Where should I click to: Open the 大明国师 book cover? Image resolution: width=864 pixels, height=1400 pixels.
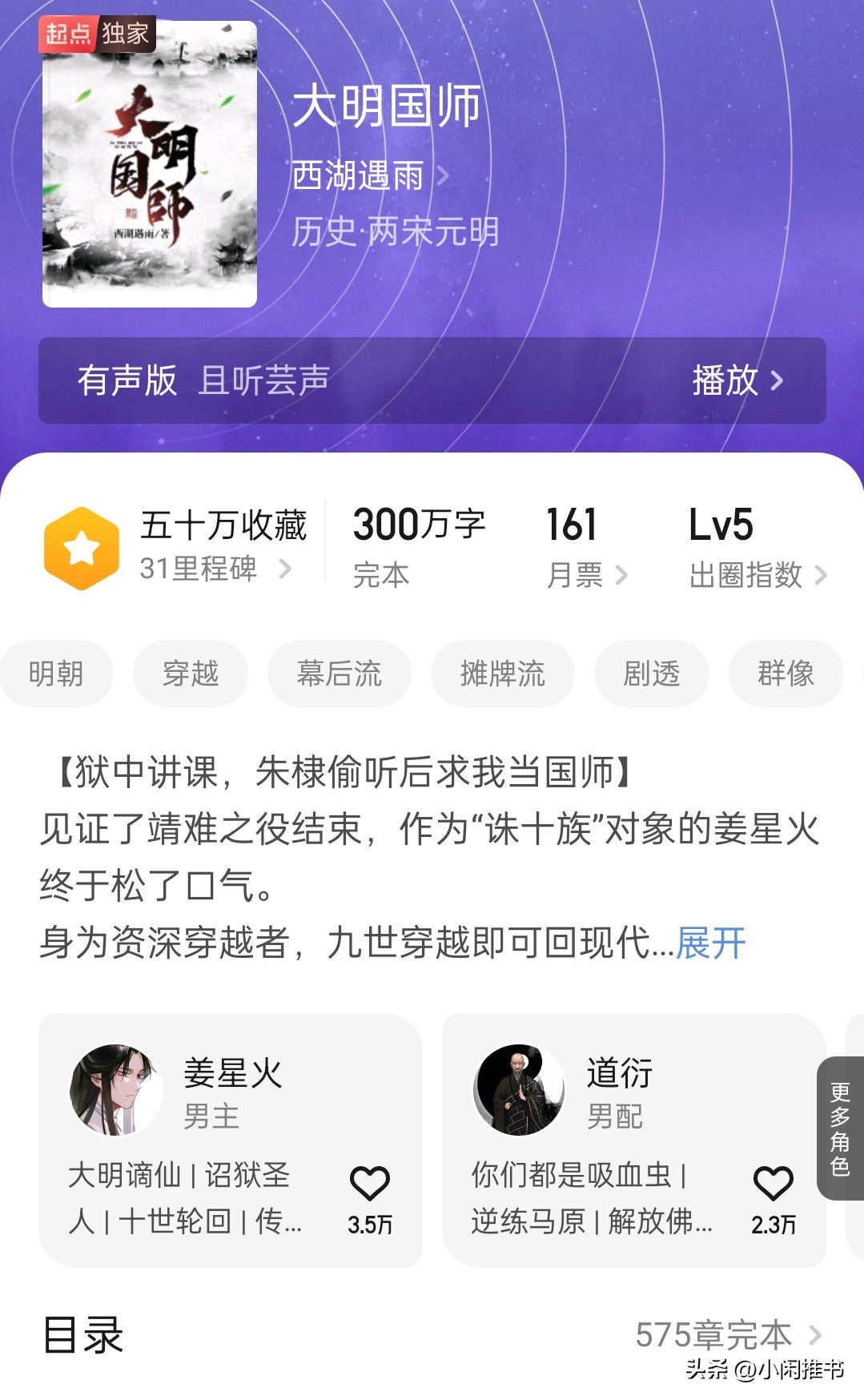click(150, 164)
